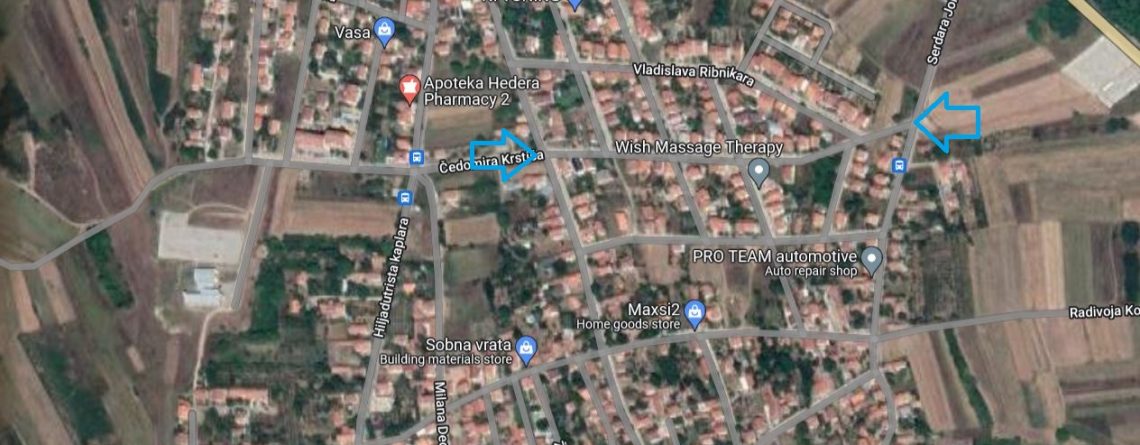Select the Apoteka Hedera Pharmacy 2 pin
The height and width of the screenshot is (445, 1140).
point(409,89)
